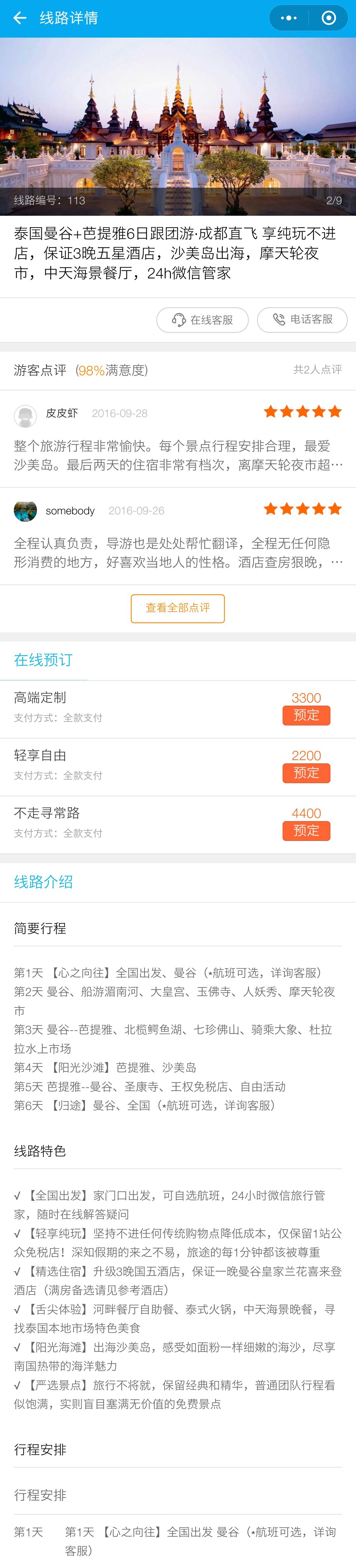Go back using the top-left arrow

tap(19, 18)
